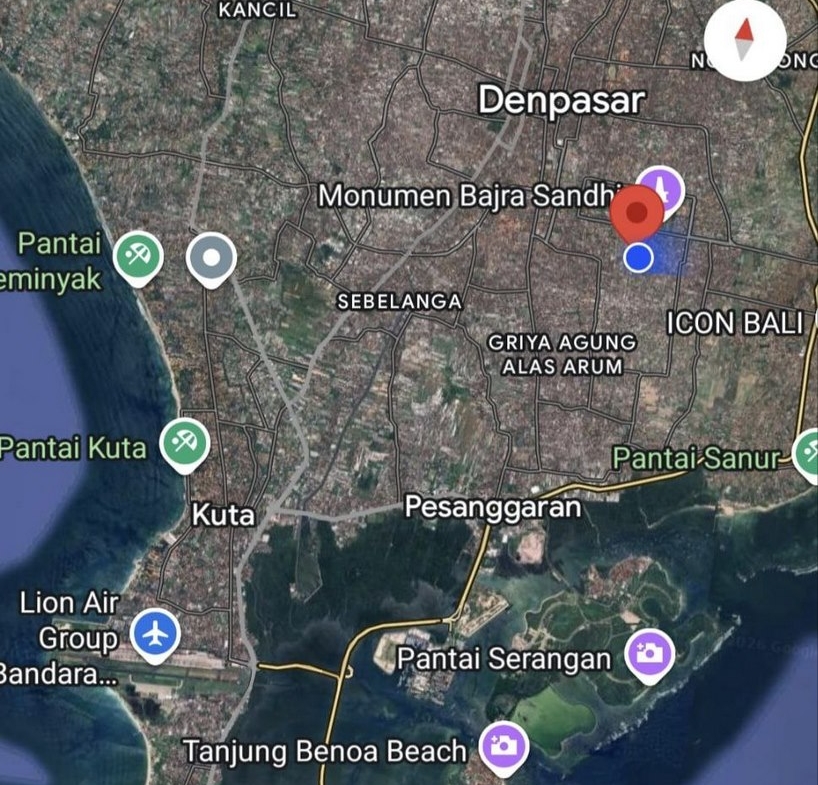Select the red dropped pin marker
Screen dimensions: 818x785
point(637,212)
